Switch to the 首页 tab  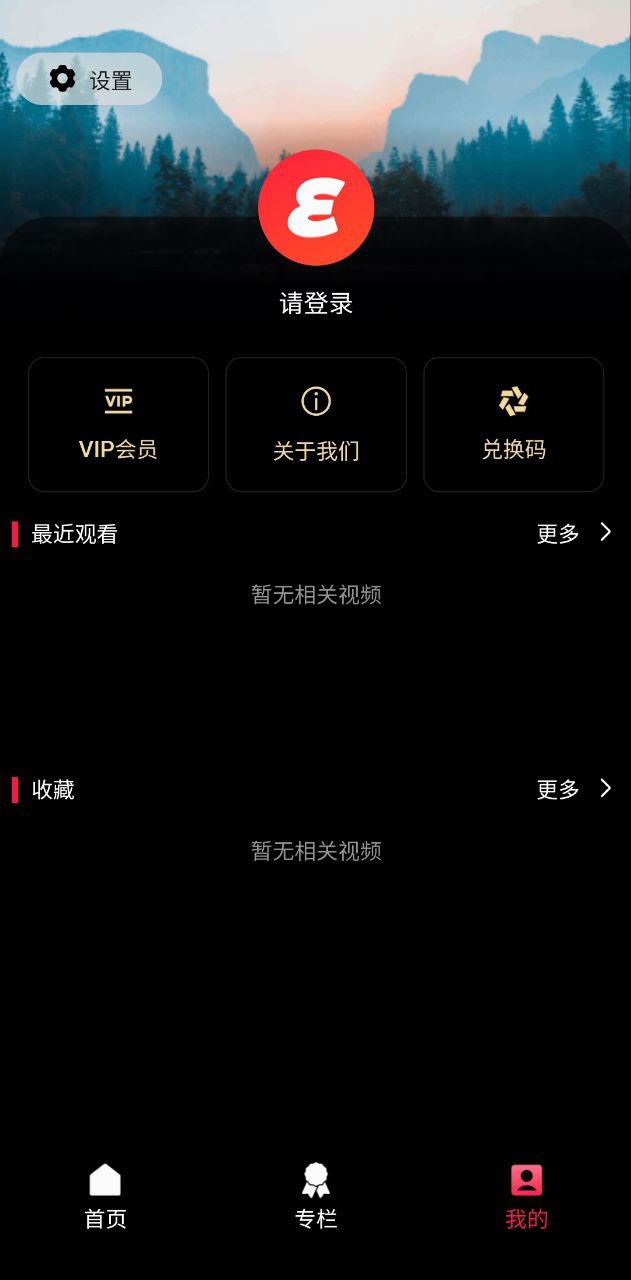pyautogui.click(x=105, y=1197)
